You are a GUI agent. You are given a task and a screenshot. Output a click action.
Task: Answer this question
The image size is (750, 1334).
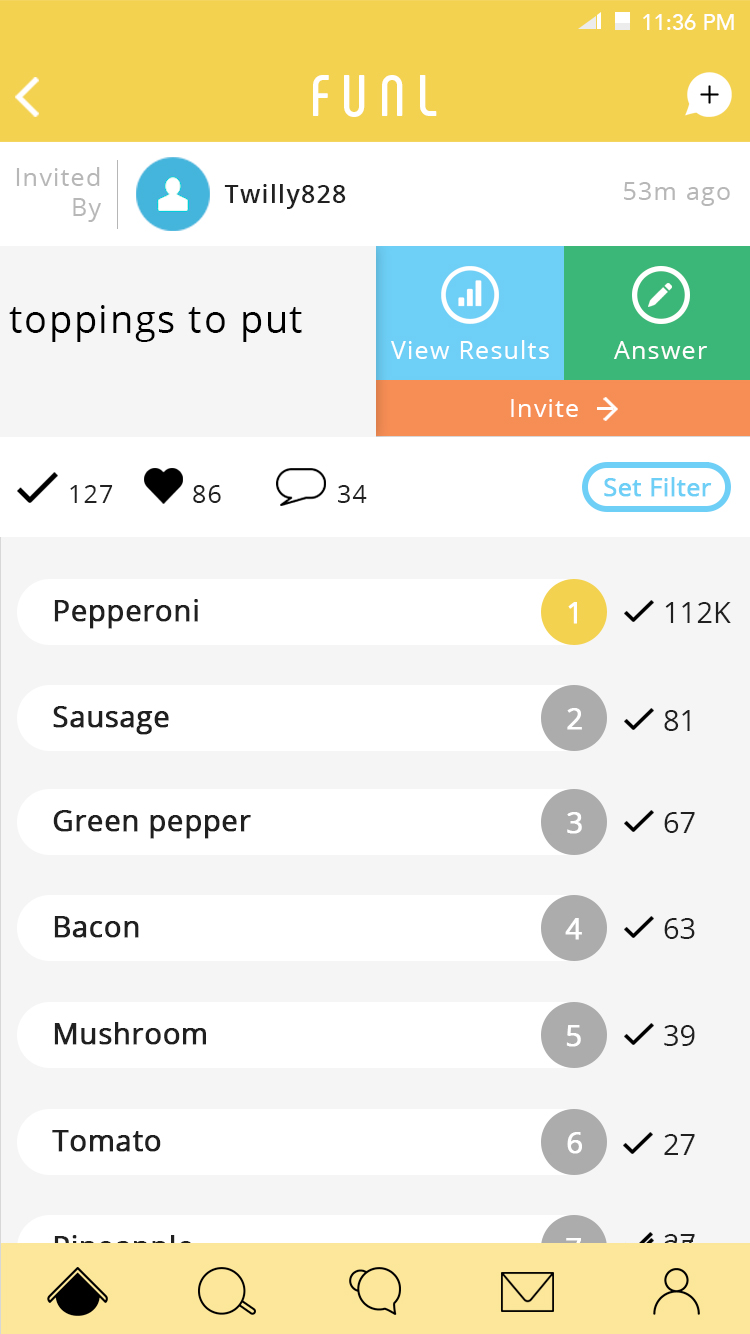(x=659, y=313)
